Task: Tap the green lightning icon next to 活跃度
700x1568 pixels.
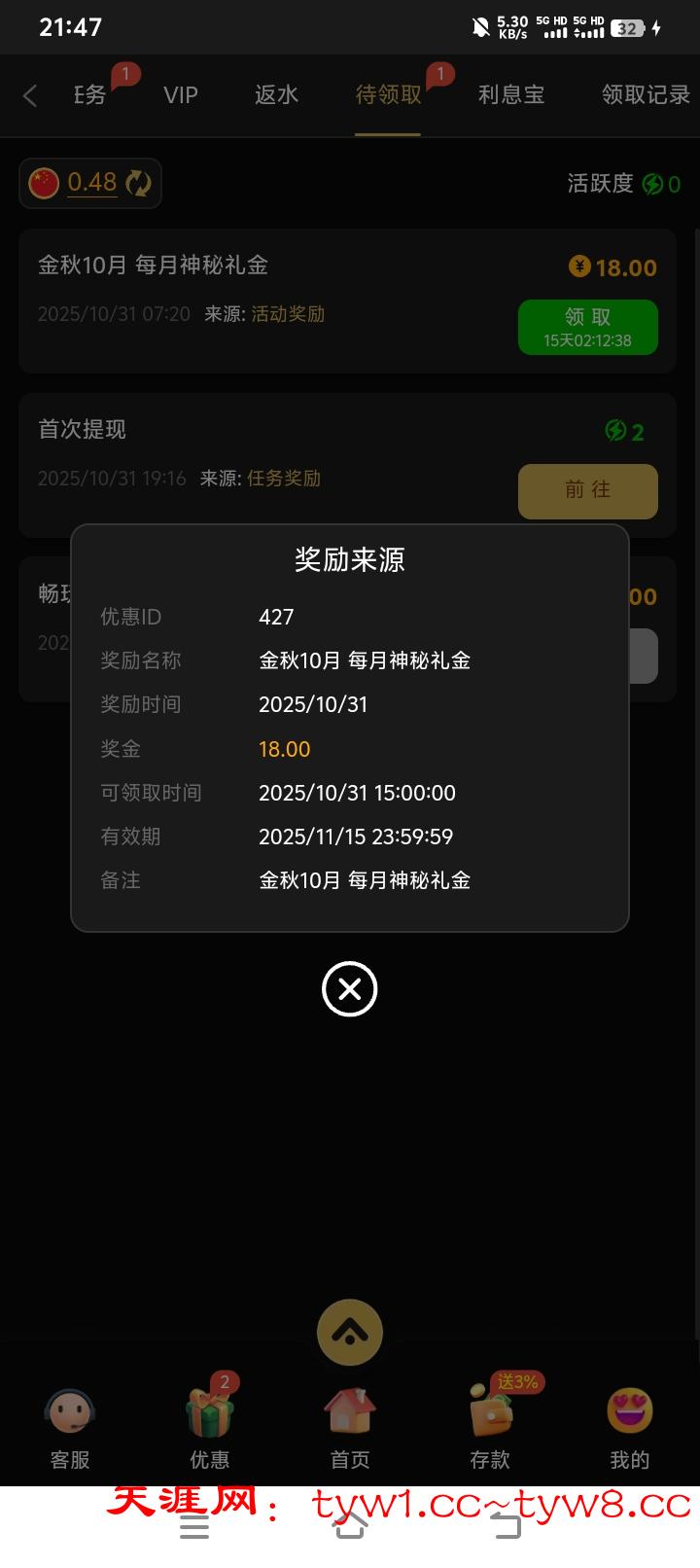Action: (x=651, y=184)
